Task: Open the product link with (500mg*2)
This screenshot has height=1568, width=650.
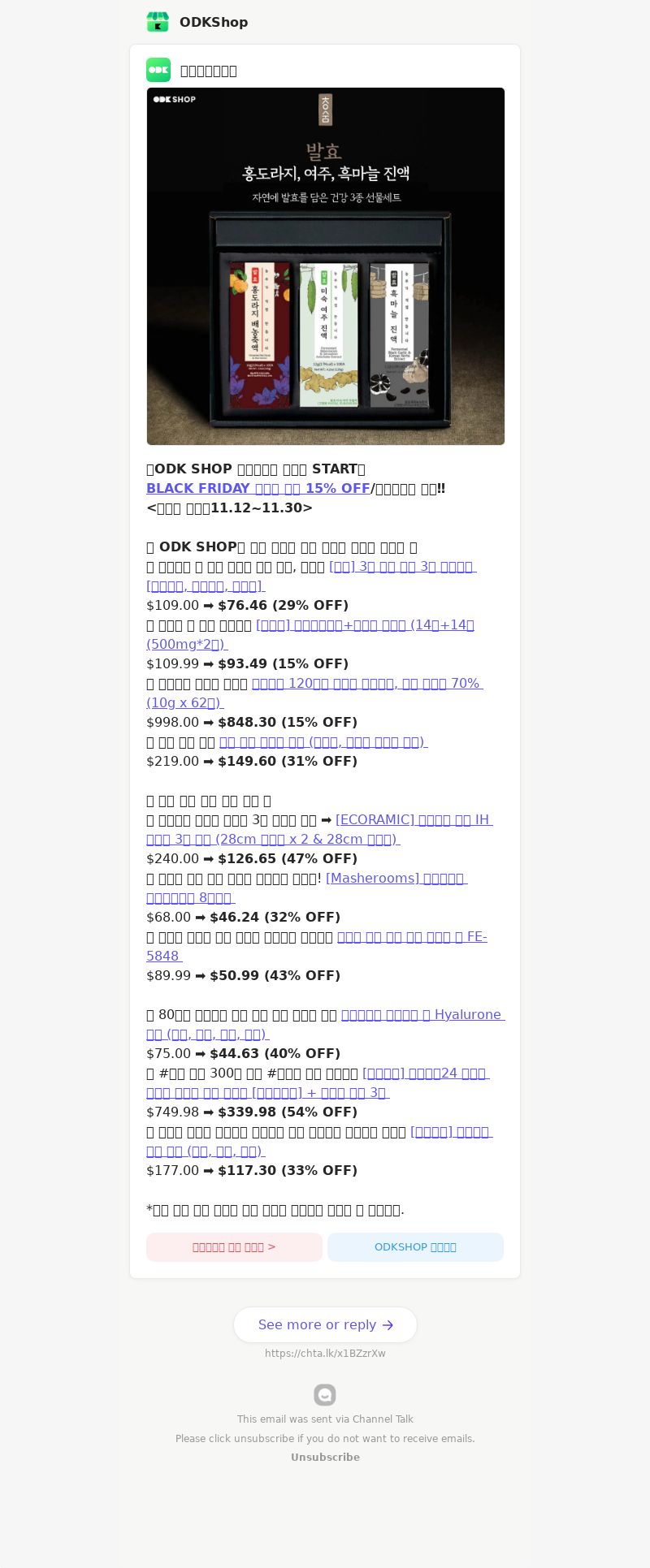Action: [x=364, y=625]
